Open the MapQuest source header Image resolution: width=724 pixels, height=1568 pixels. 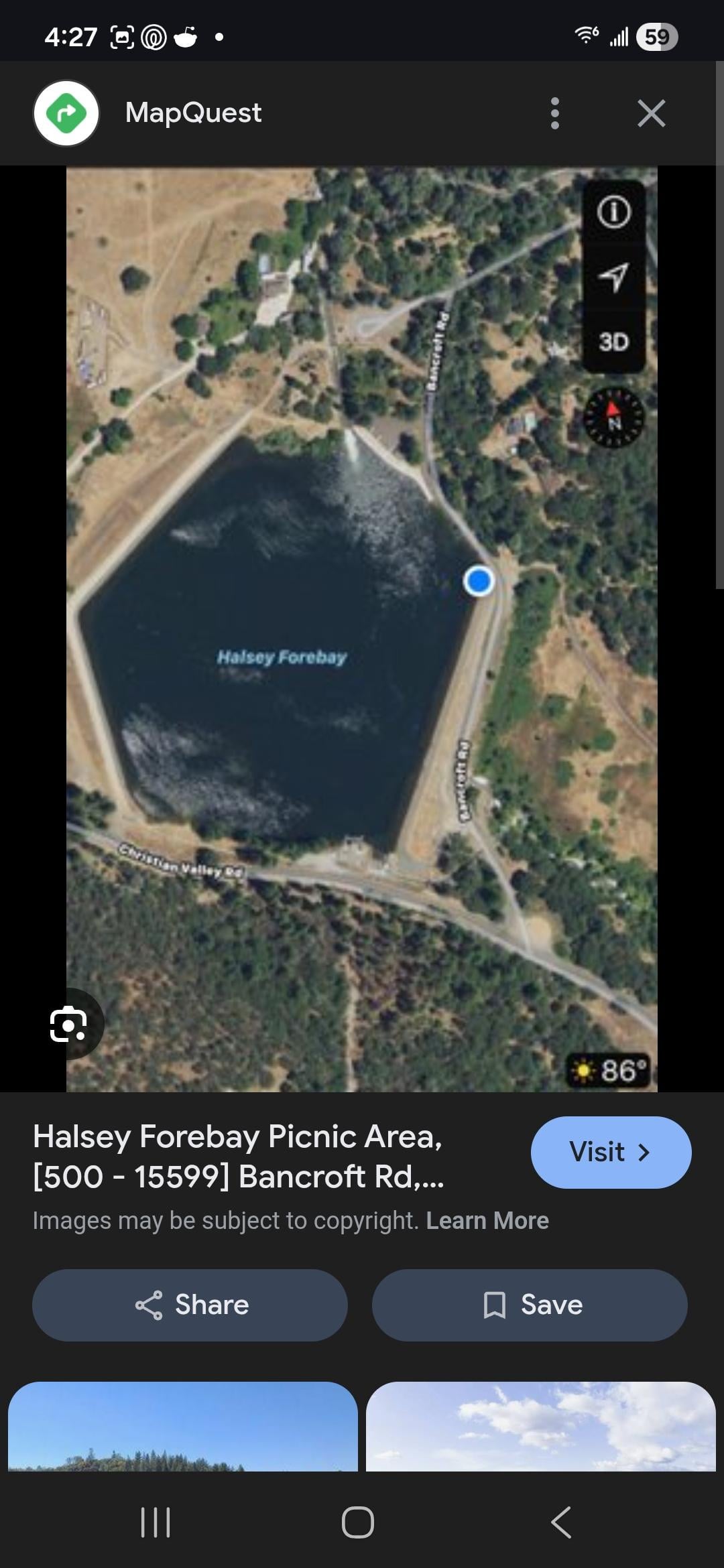[x=193, y=113]
